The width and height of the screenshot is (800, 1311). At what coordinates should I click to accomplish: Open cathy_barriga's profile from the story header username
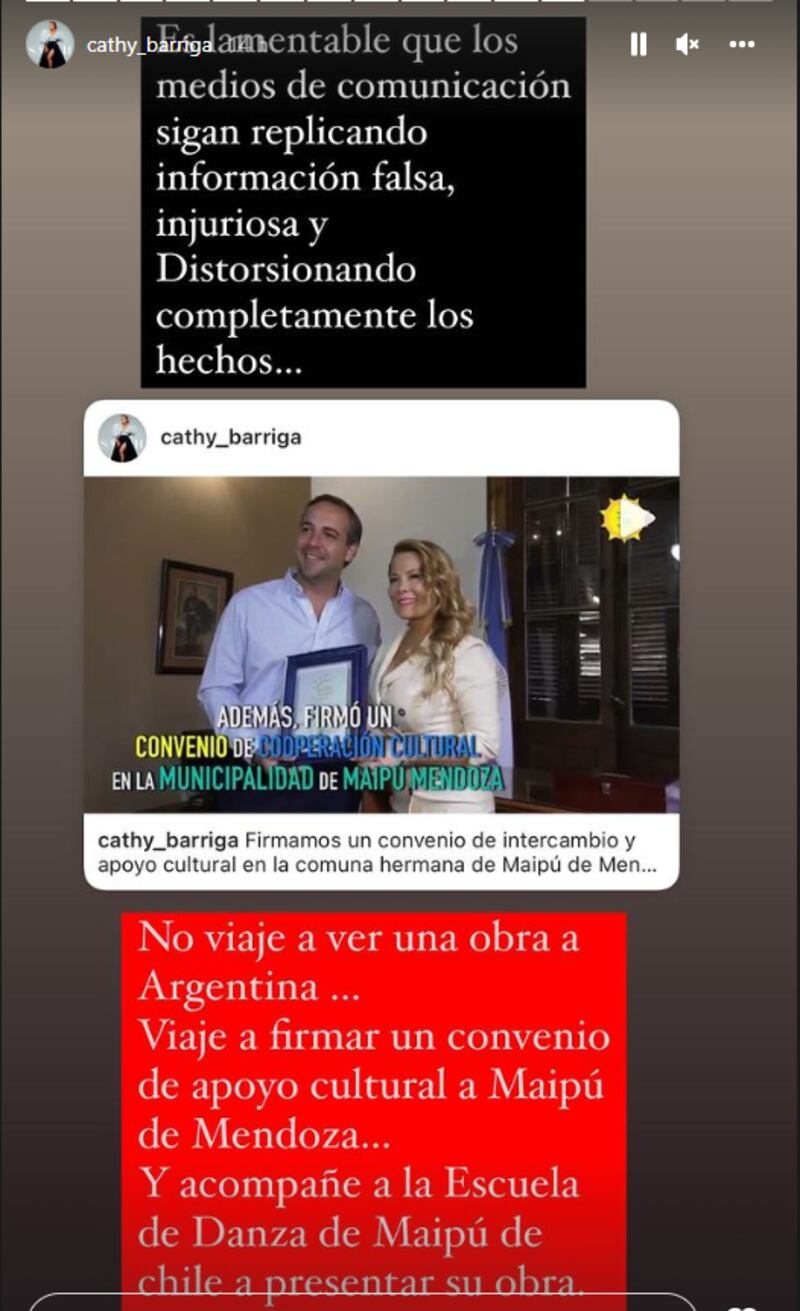(x=148, y=45)
